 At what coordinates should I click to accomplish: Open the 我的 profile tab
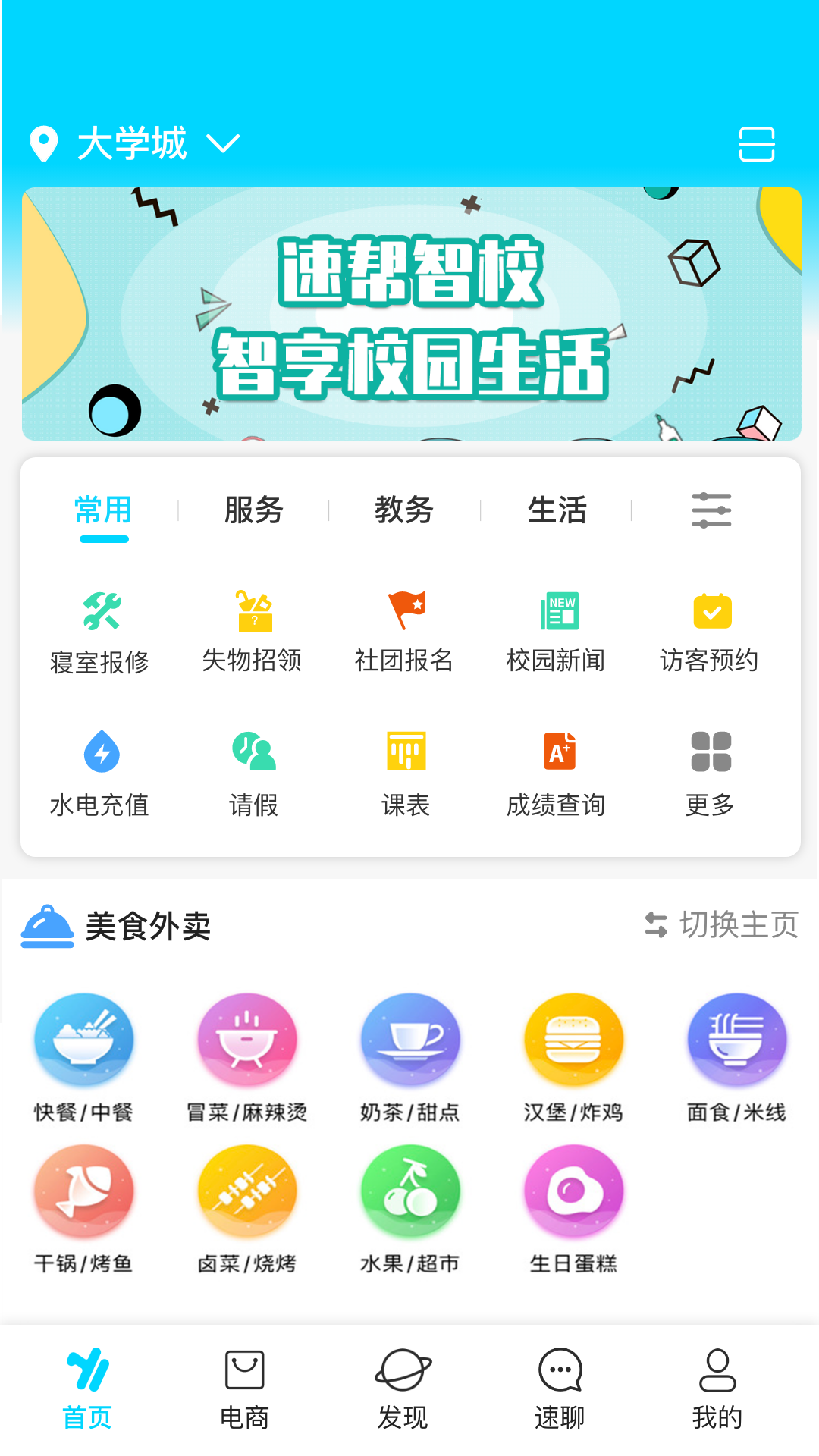coord(717,1389)
